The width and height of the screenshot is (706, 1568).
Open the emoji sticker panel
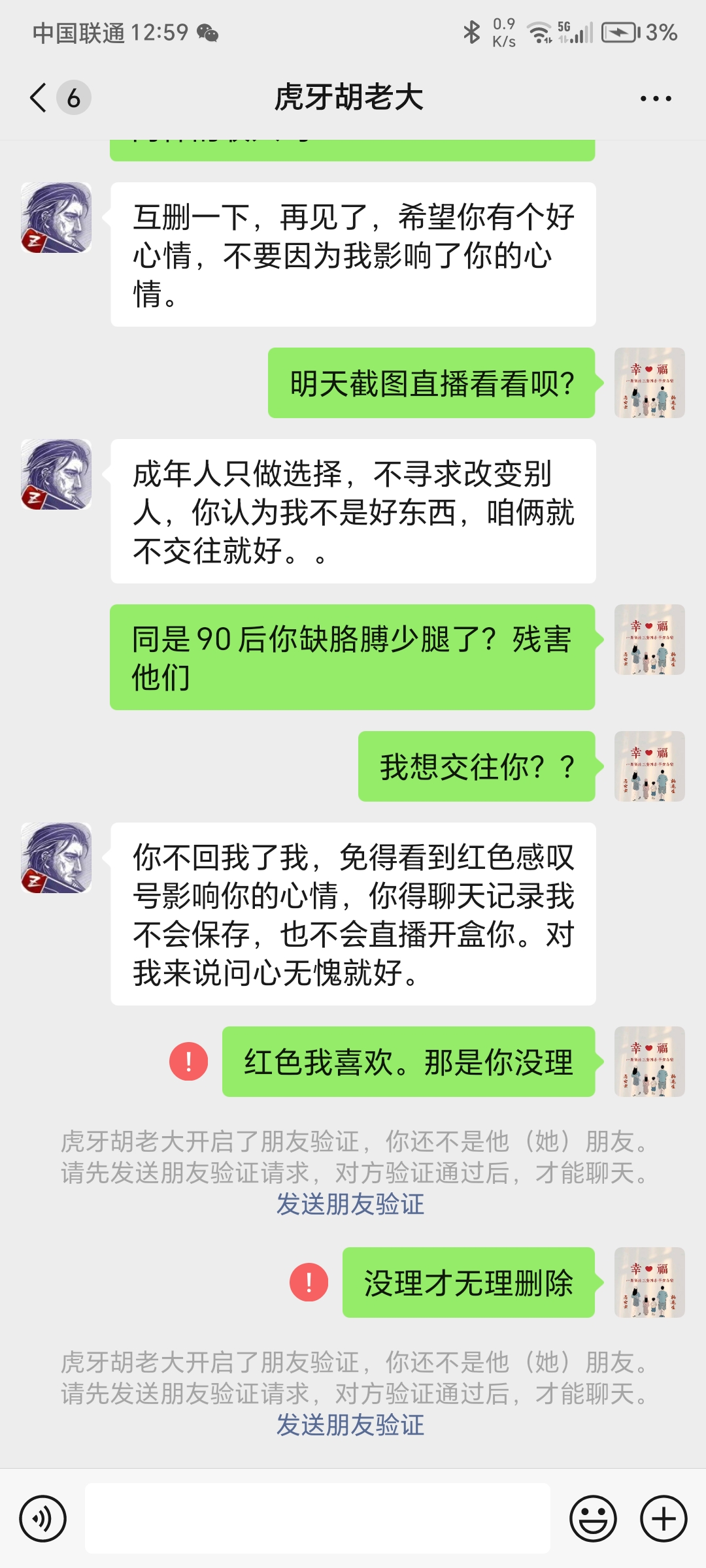pyautogui.click(x=593, y=1518)
